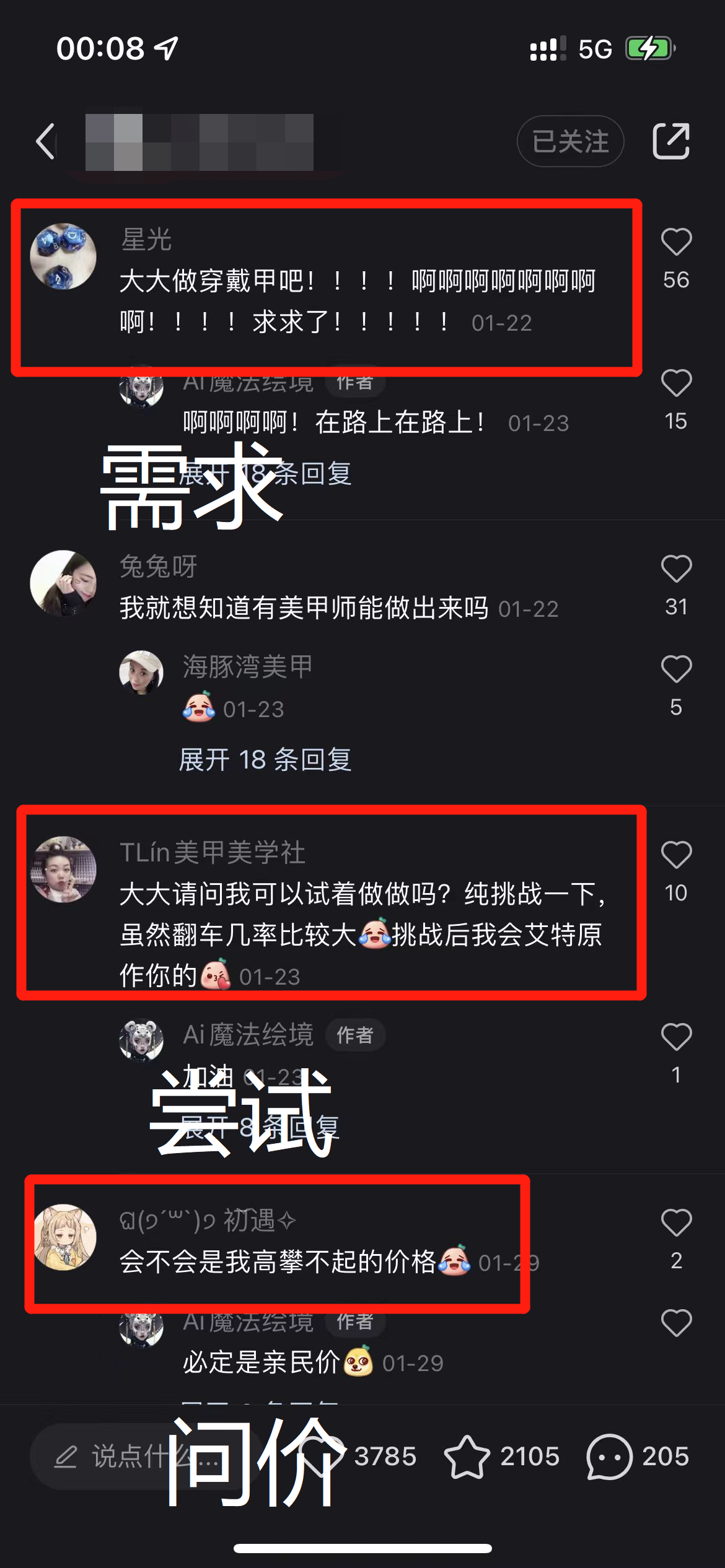725x1568 pixels.
Task: Like the author's 加油 reply
Action: [x=676, y=1037]
